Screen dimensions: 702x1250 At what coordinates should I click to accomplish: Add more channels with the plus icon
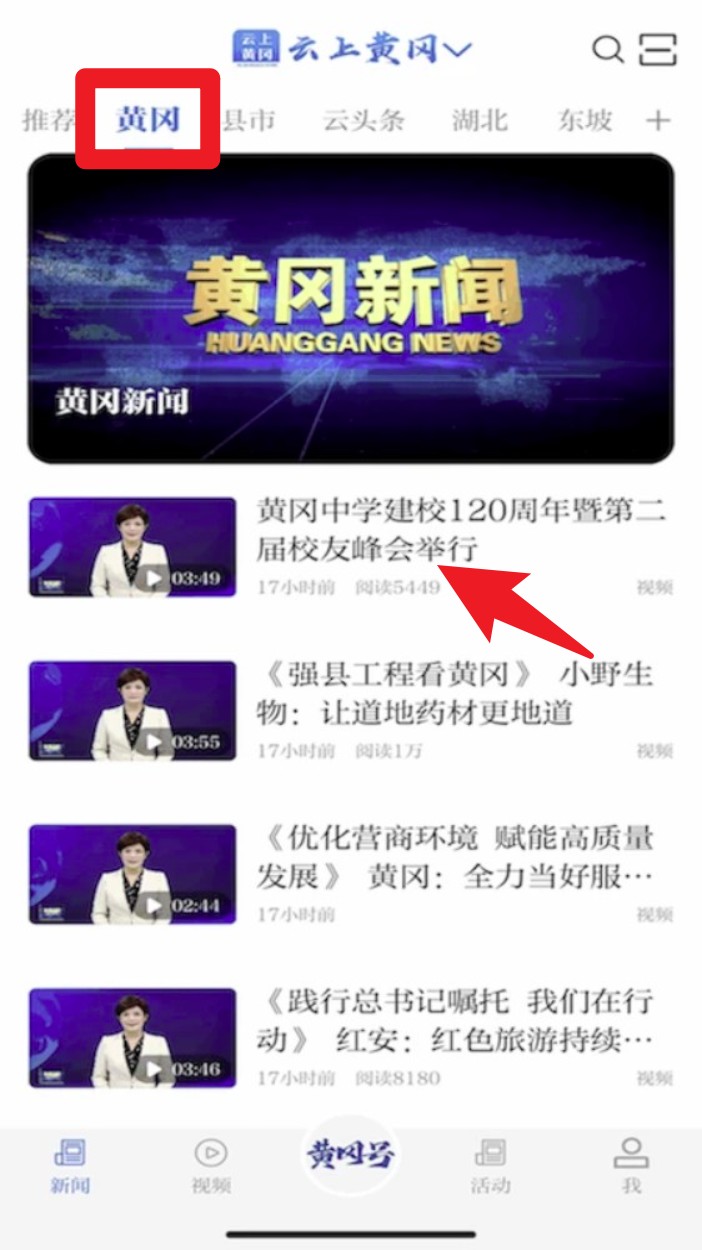[657, 121]
